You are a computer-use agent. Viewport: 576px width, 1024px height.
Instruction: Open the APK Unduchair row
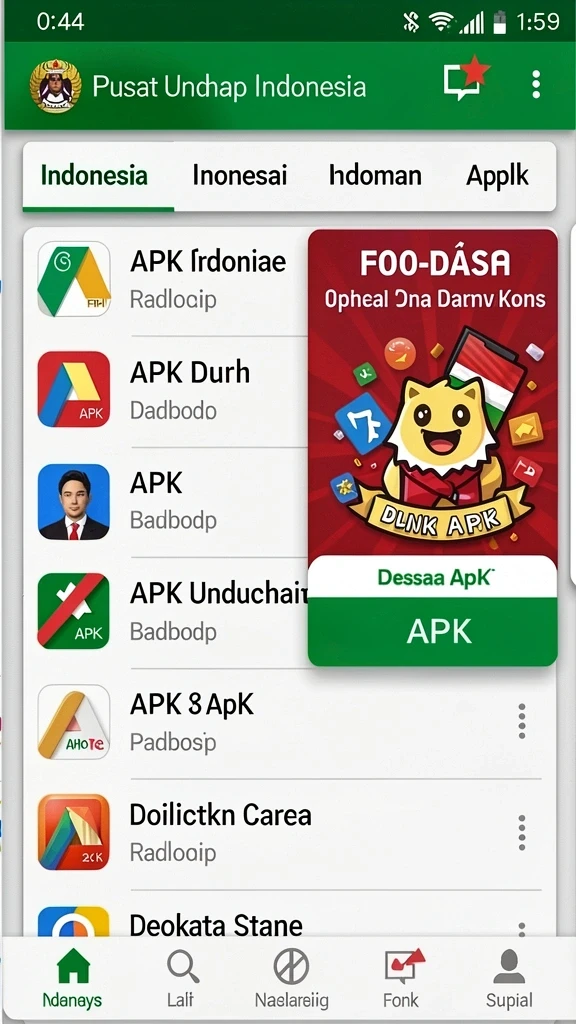167,611
